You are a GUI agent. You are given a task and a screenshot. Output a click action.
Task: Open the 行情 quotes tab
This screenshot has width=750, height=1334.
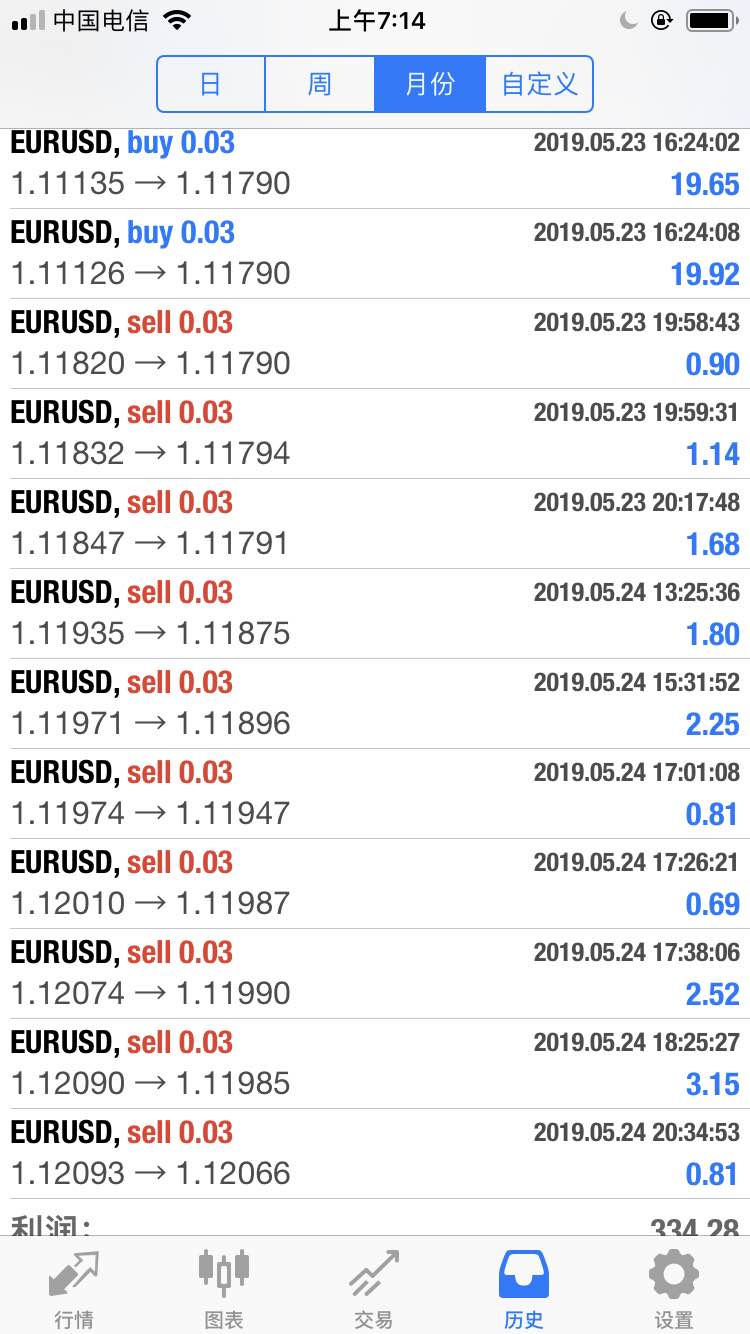pos(74,1288)
